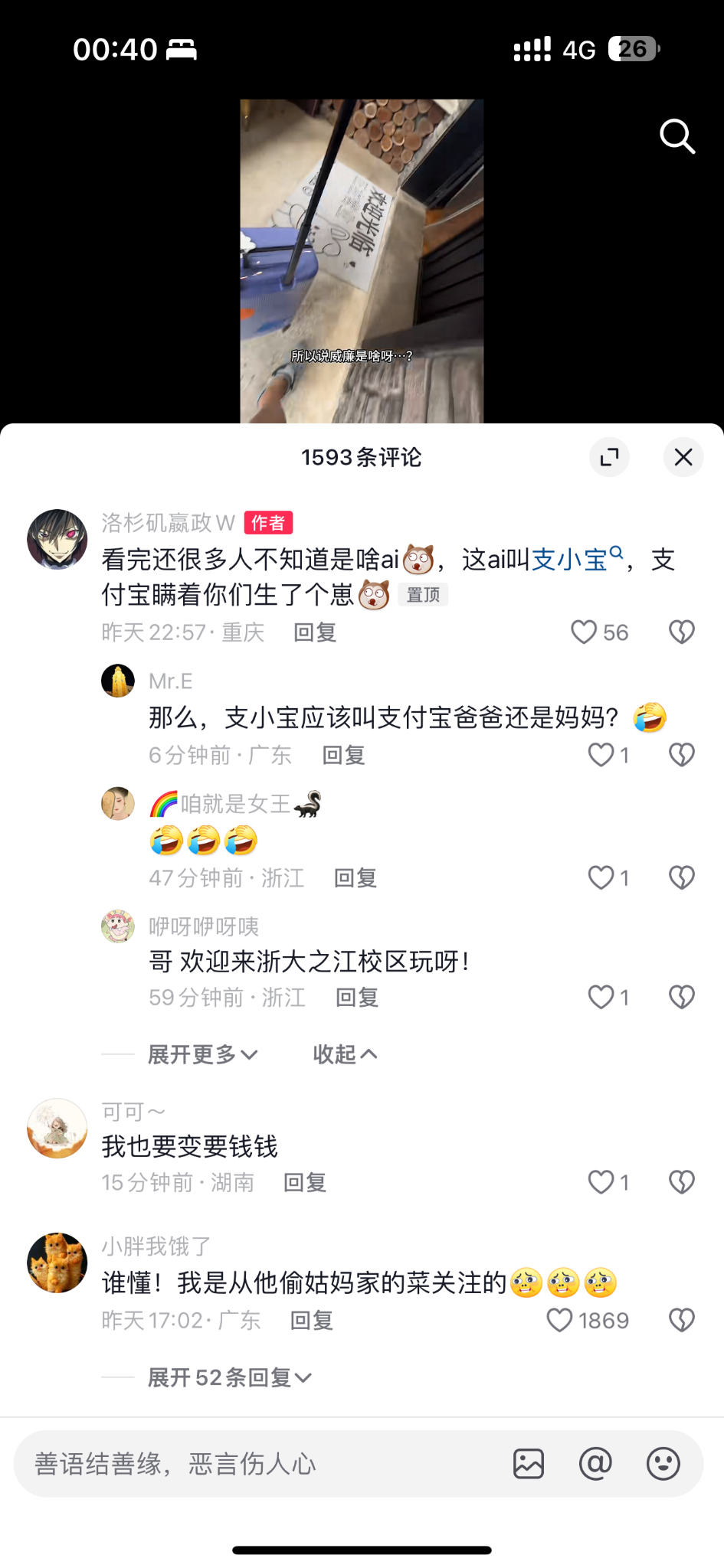The width and height of the screenshot is (724, 1568).
Task: Open search from the magnifier icon
Action: [677, 137]
